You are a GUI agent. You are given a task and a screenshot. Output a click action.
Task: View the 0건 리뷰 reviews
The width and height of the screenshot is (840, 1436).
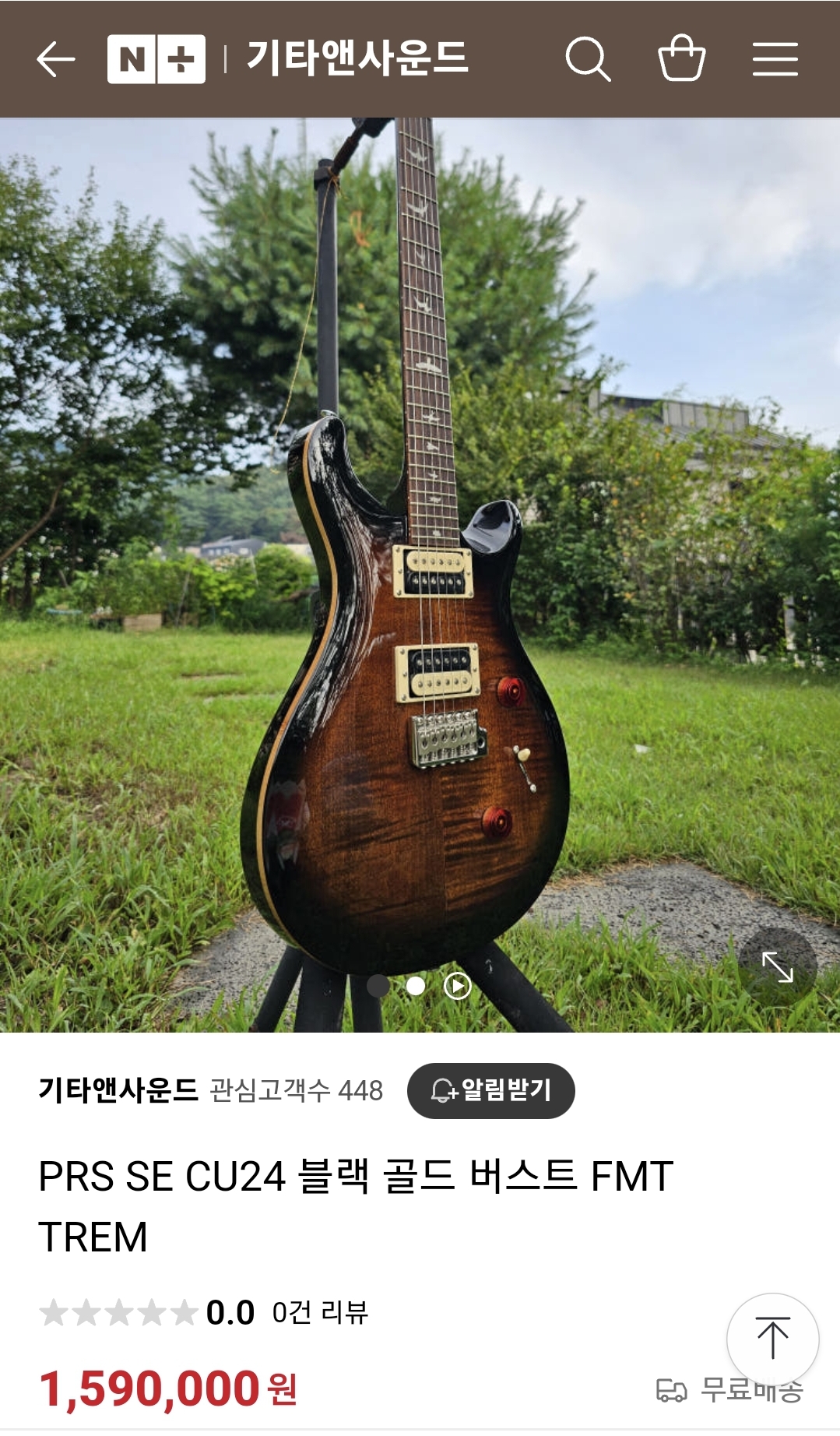[x=319, y=1313]
